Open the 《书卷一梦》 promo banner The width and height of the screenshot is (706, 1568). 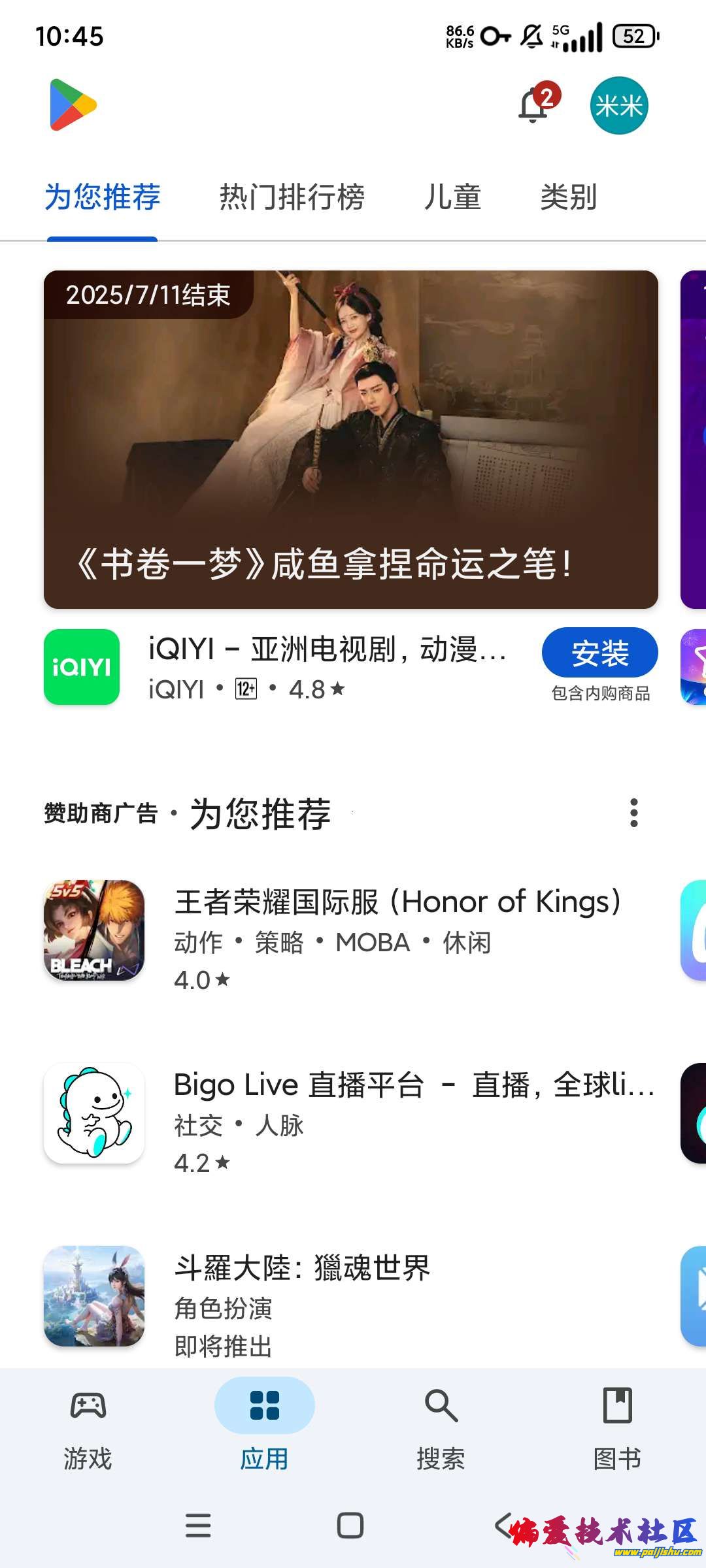pyautogui.click(x=350, y=439)
